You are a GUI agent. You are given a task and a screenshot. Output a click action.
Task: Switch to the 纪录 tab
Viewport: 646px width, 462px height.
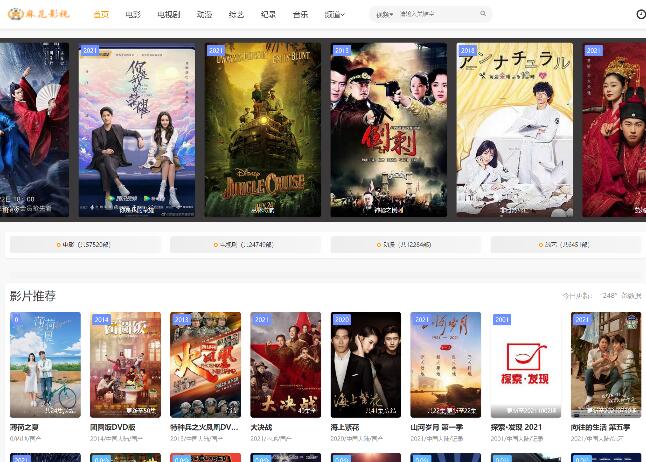click(268, 15)
